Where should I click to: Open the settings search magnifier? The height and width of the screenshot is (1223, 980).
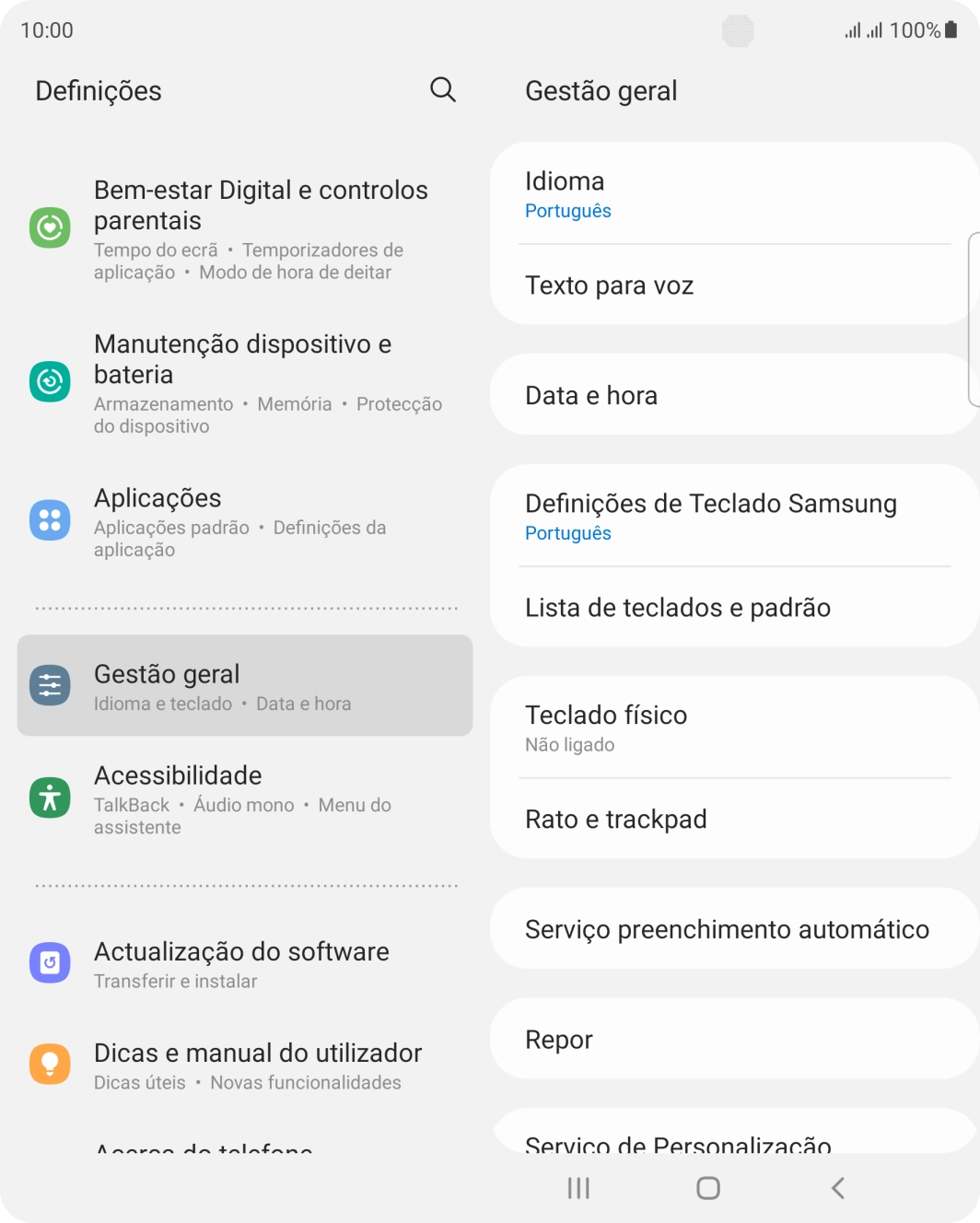click(x=442, y=89)
